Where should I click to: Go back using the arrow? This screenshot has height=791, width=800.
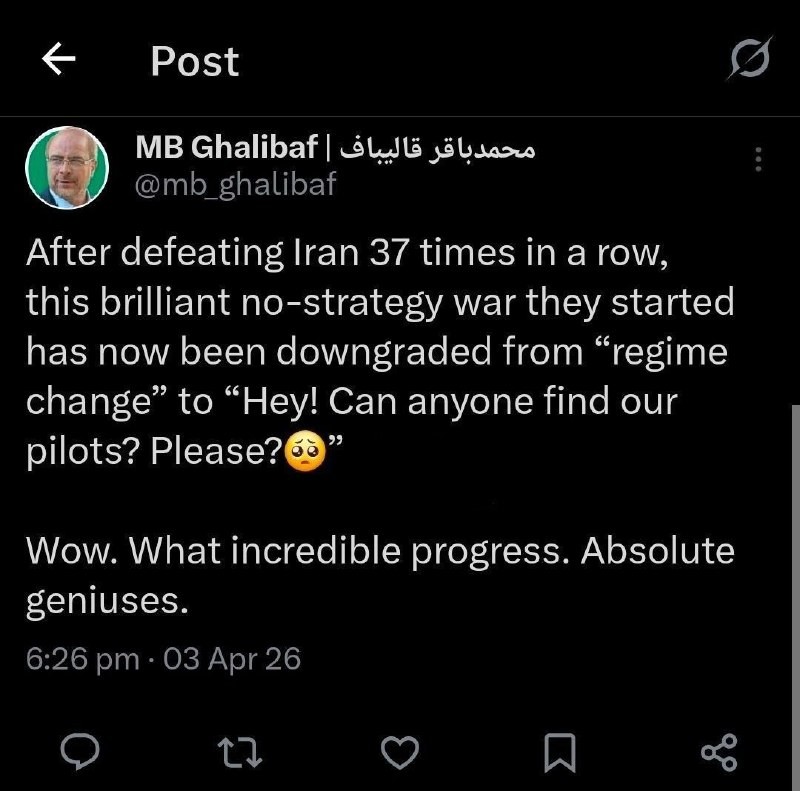click(59, 61)
